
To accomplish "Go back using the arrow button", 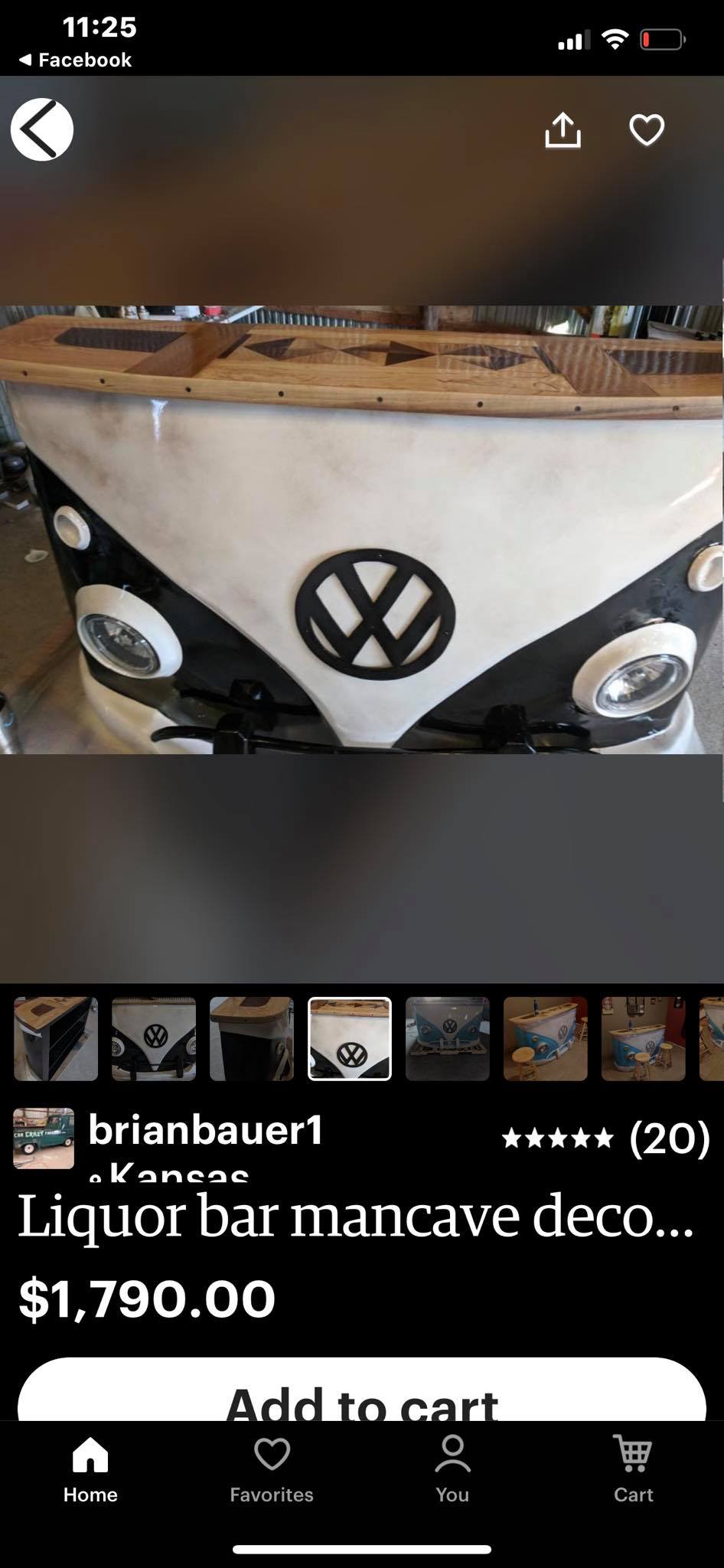I will point(42,129).
